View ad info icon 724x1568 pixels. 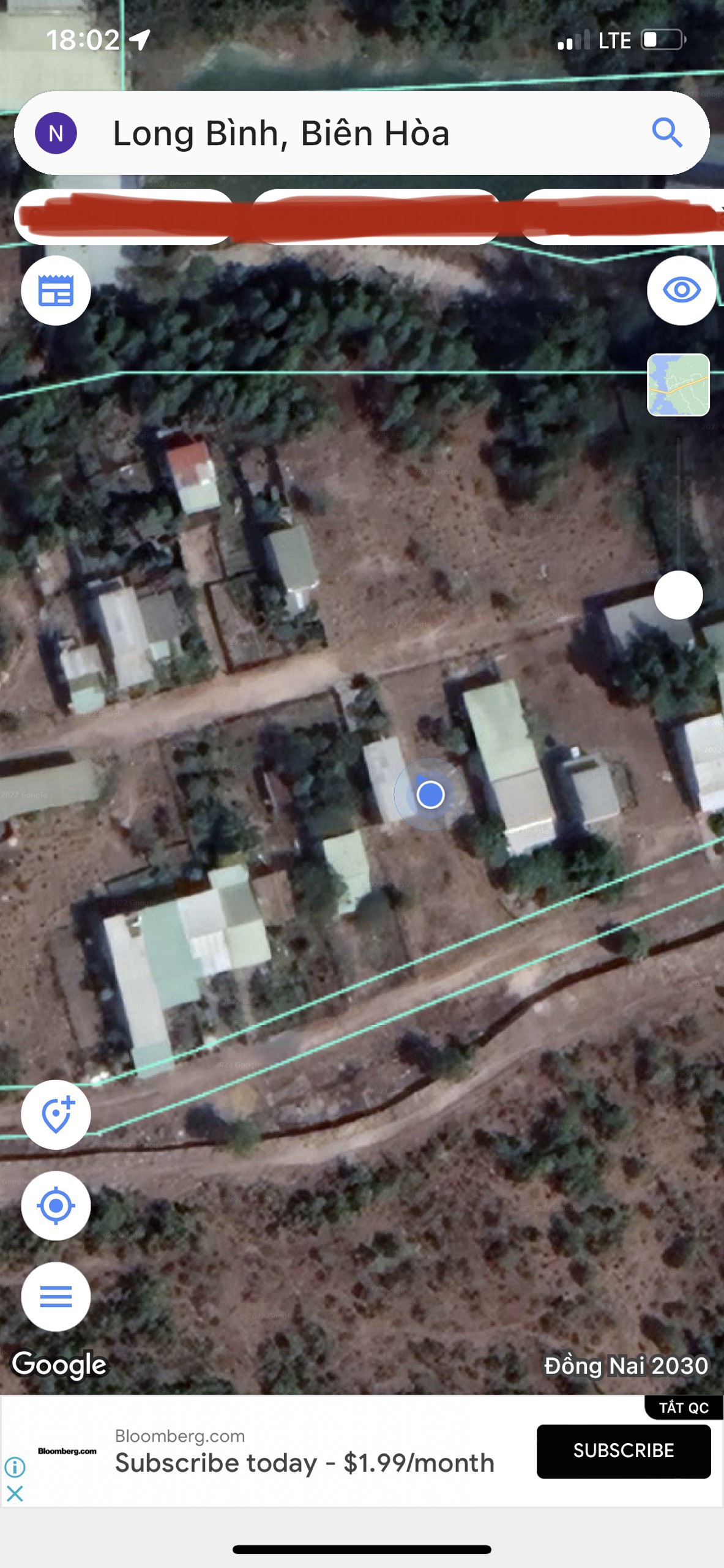tap(15, 1467)
